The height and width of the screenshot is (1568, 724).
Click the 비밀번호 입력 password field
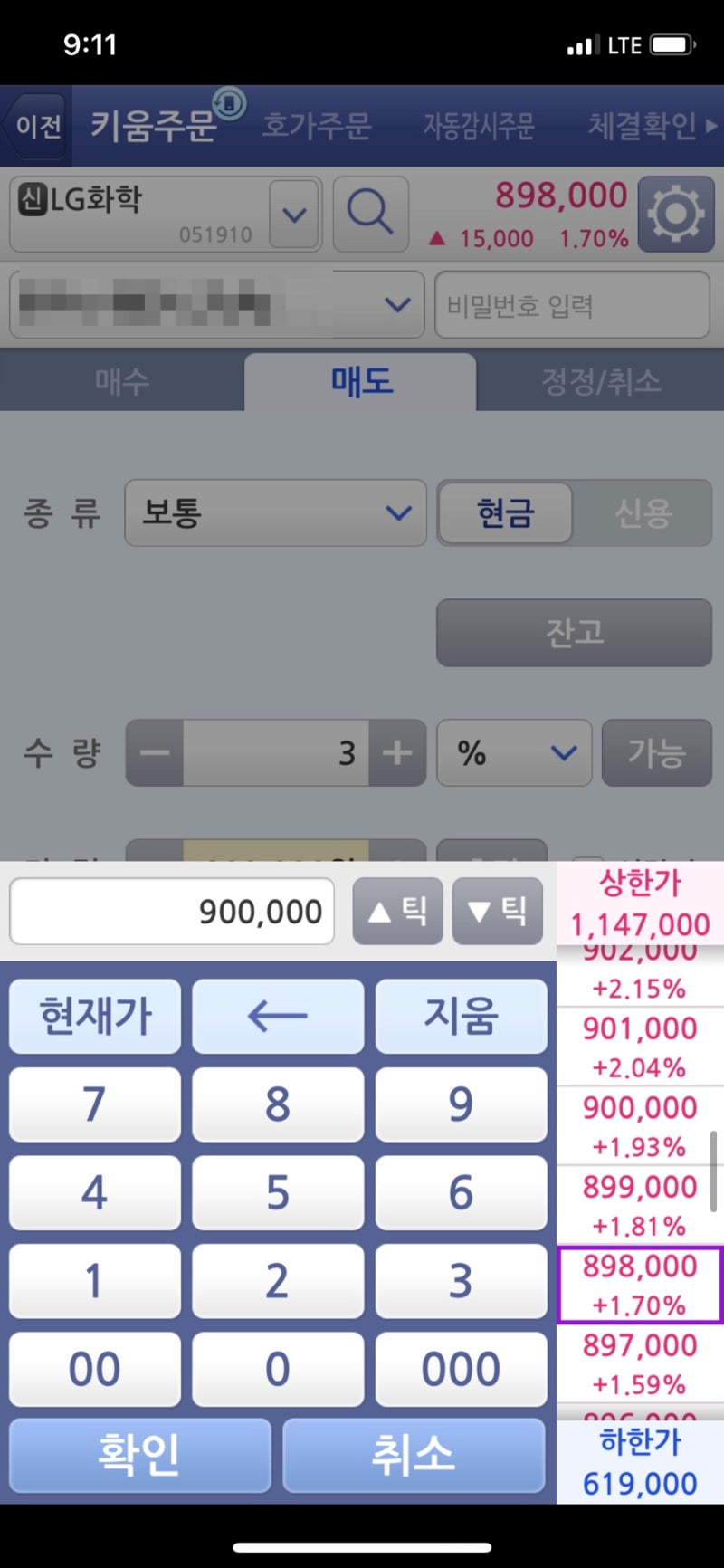coord(572,305)
